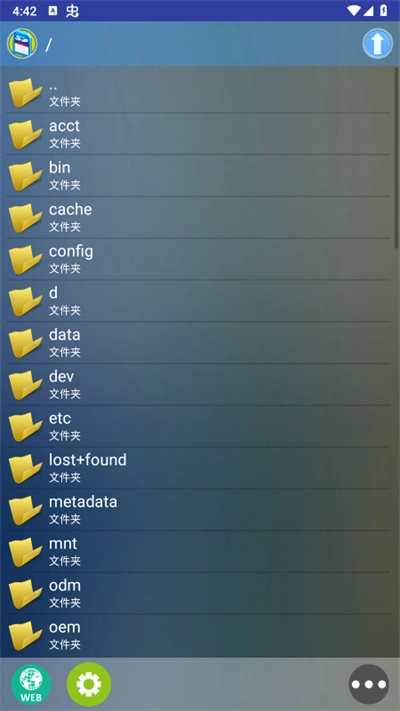Viewport: 400px width, 711px height.
Task: Open the config folder
Action: pos(198,259)
